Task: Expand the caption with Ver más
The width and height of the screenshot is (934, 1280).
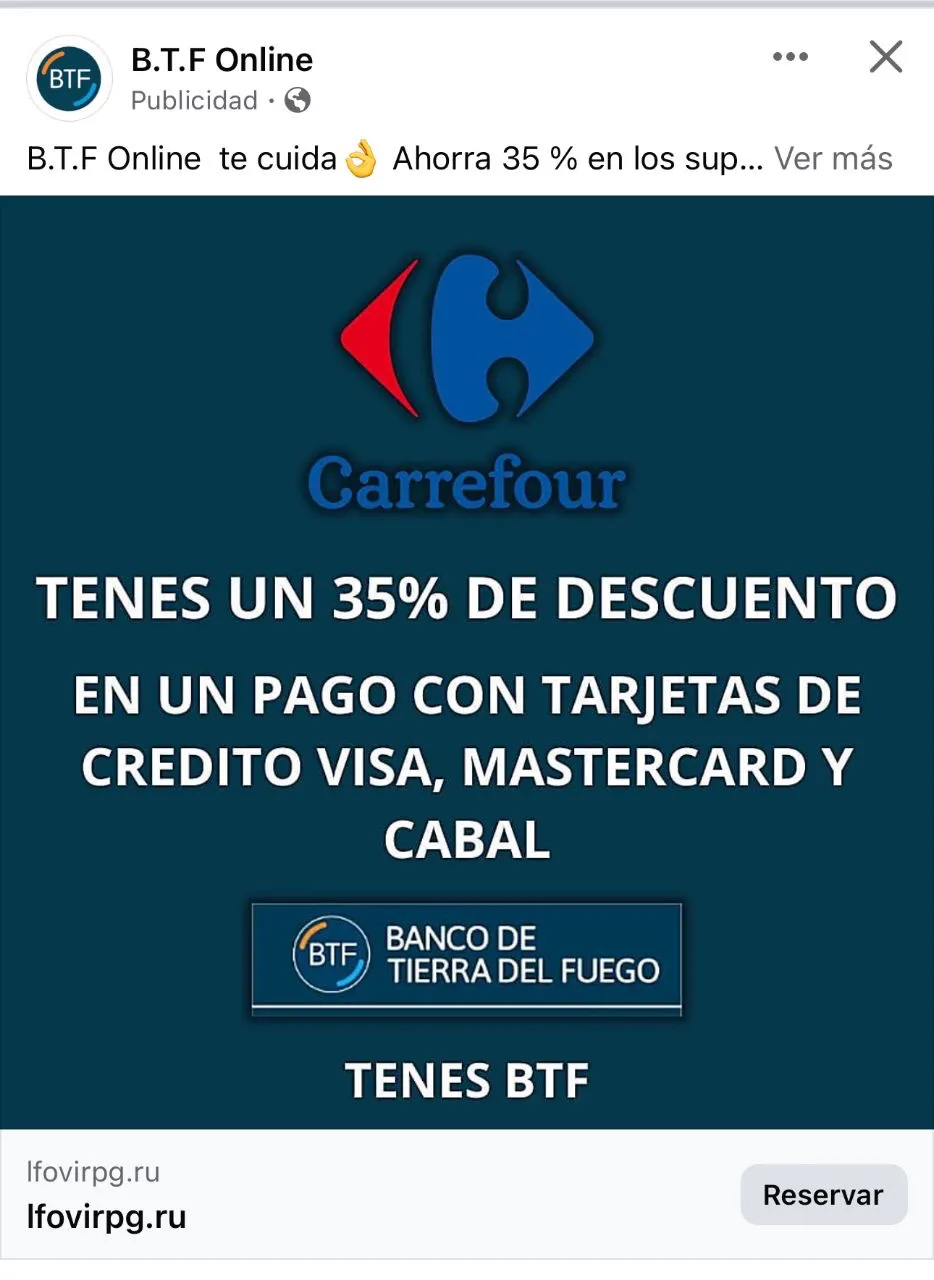Action: tap(833, 159)
